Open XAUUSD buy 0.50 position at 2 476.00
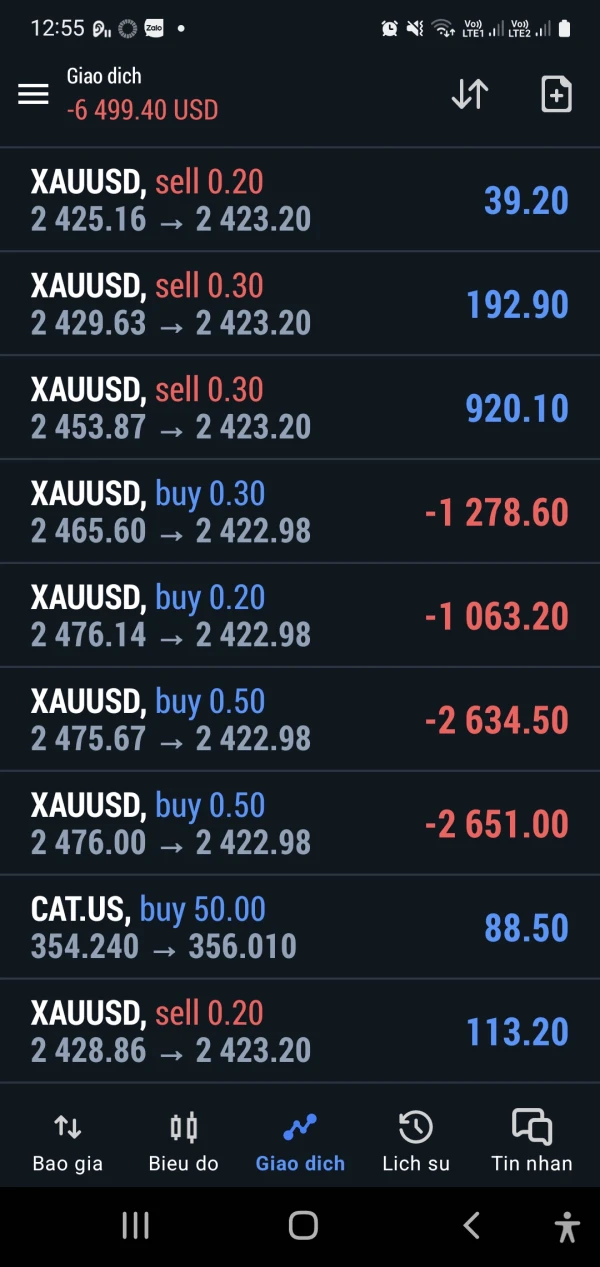The image size is (600, 1267). coord(300,824)
